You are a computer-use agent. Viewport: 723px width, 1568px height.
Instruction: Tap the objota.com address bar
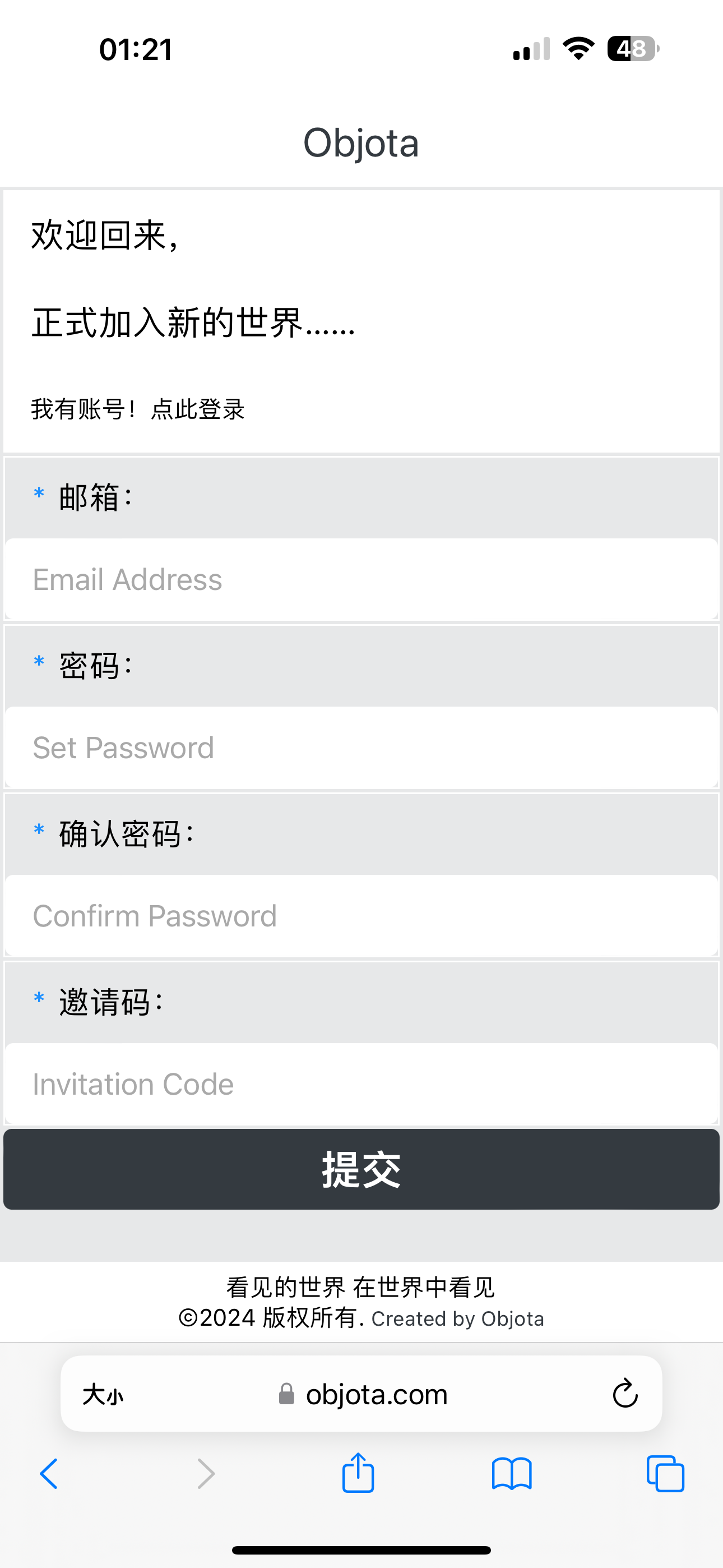[x=376, y=1394]
